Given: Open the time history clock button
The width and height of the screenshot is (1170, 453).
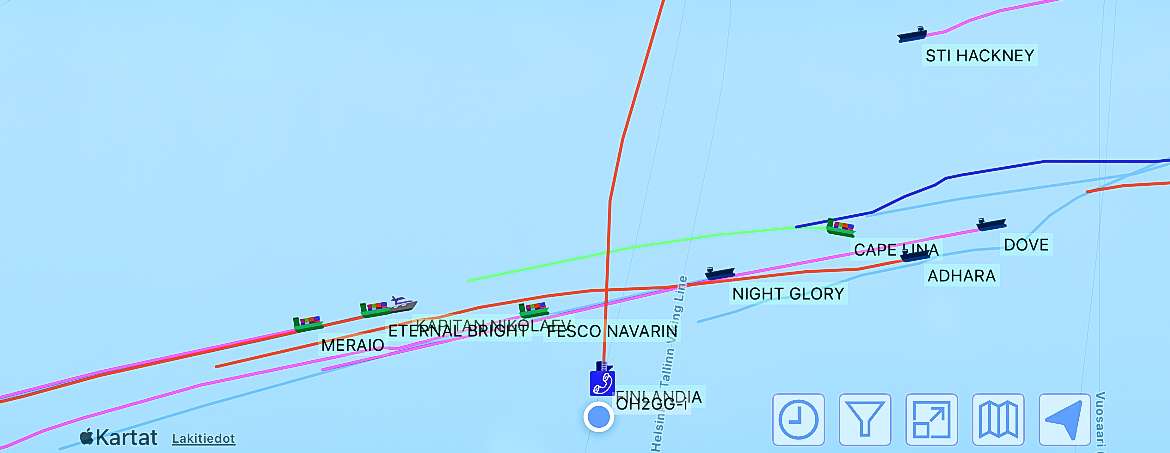Looking at the screenshot, I should tap(798, 419).
